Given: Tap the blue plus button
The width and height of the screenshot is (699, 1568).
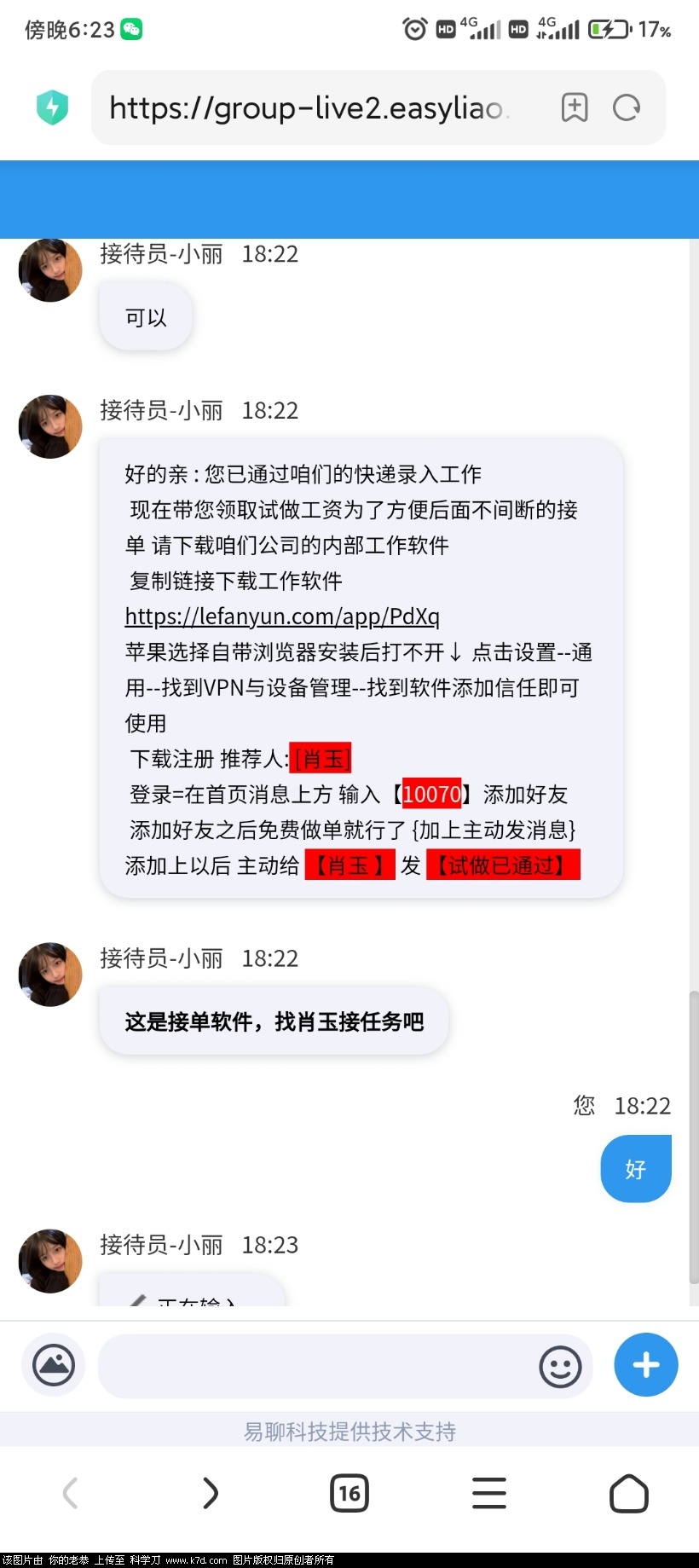Looking at the screenshot, I should point(645,1365).
